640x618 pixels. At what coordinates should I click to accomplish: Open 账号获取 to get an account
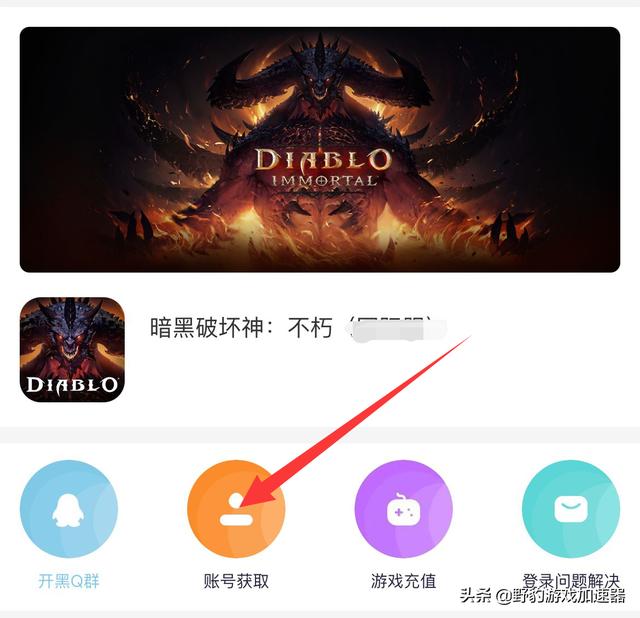(236, 509)
